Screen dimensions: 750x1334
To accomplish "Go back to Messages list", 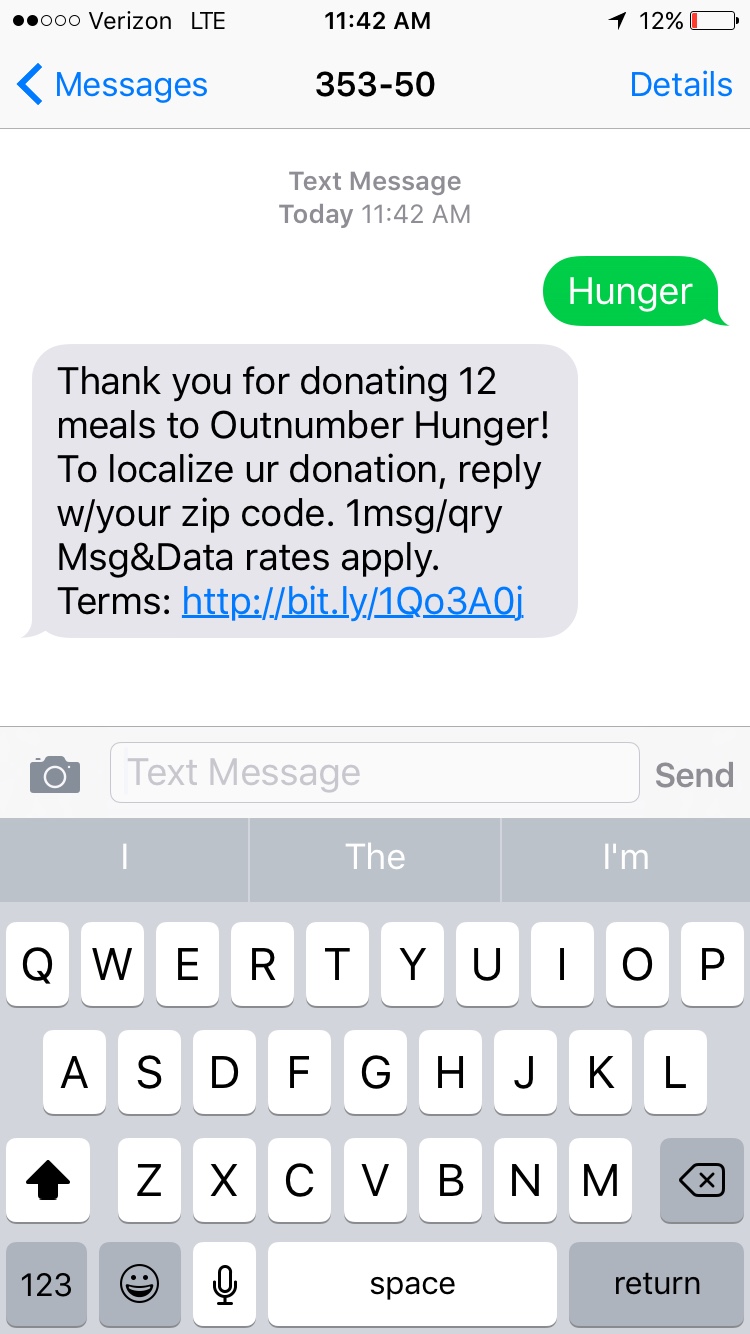I will click(x=112, y=85).
